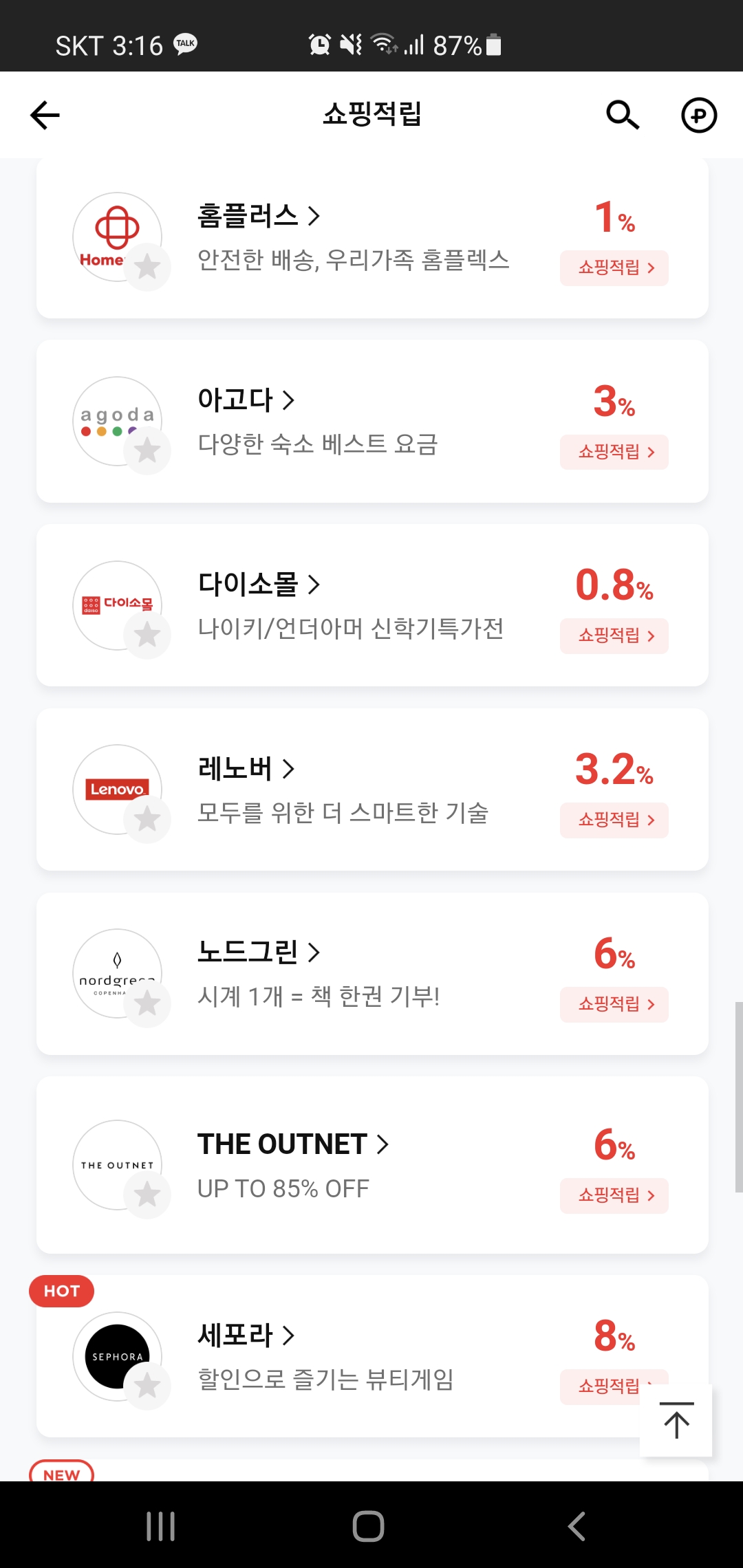This screenshot has height=1568, width=743.
Task: Tap 쇼핑적립 button for 아고다
Action: [614, 452]
